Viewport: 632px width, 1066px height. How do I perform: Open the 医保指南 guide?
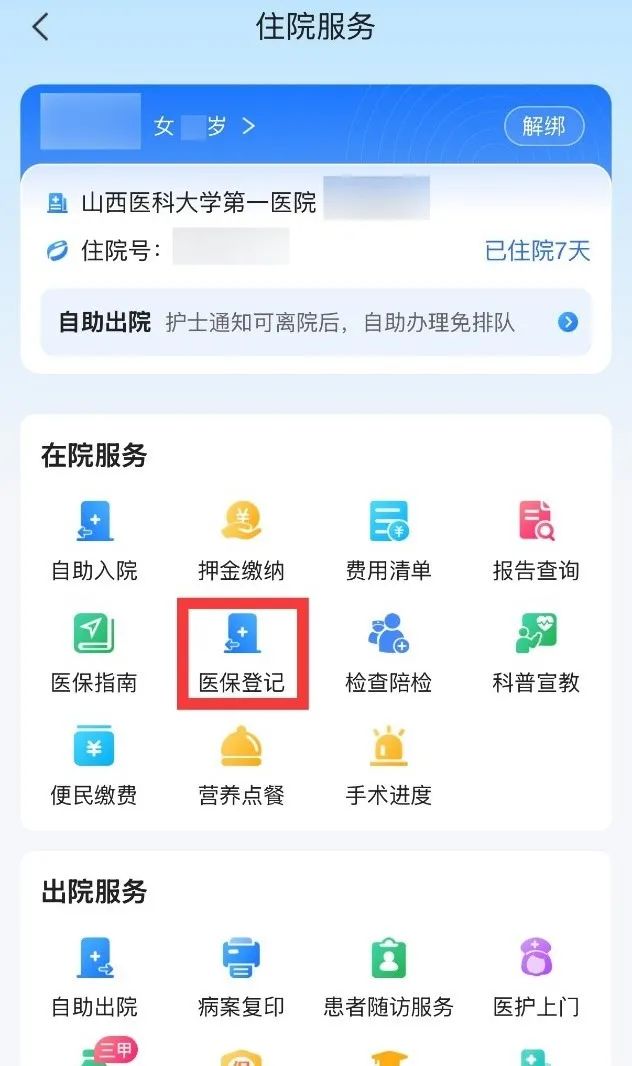click(x=94, y=653)
